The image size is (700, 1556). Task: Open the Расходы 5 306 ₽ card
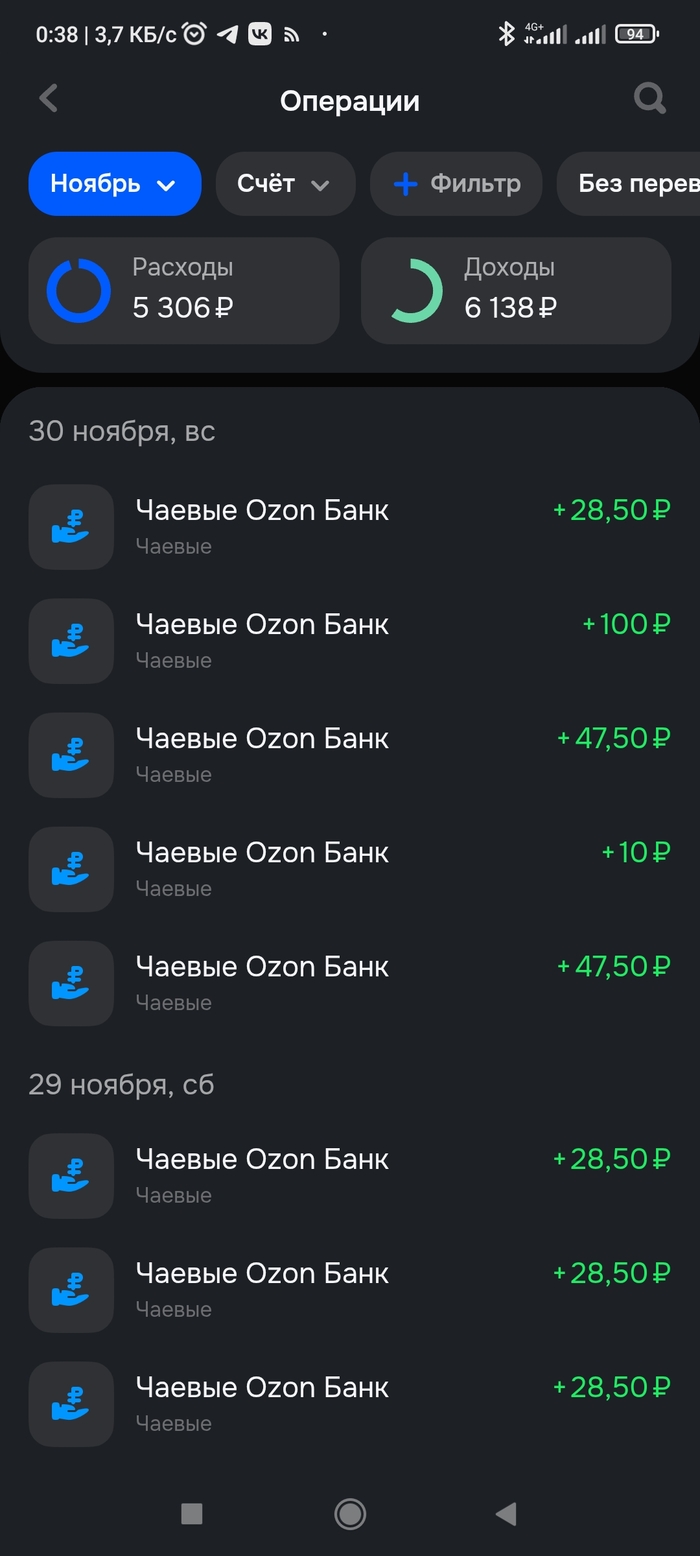tap(184, 291)
